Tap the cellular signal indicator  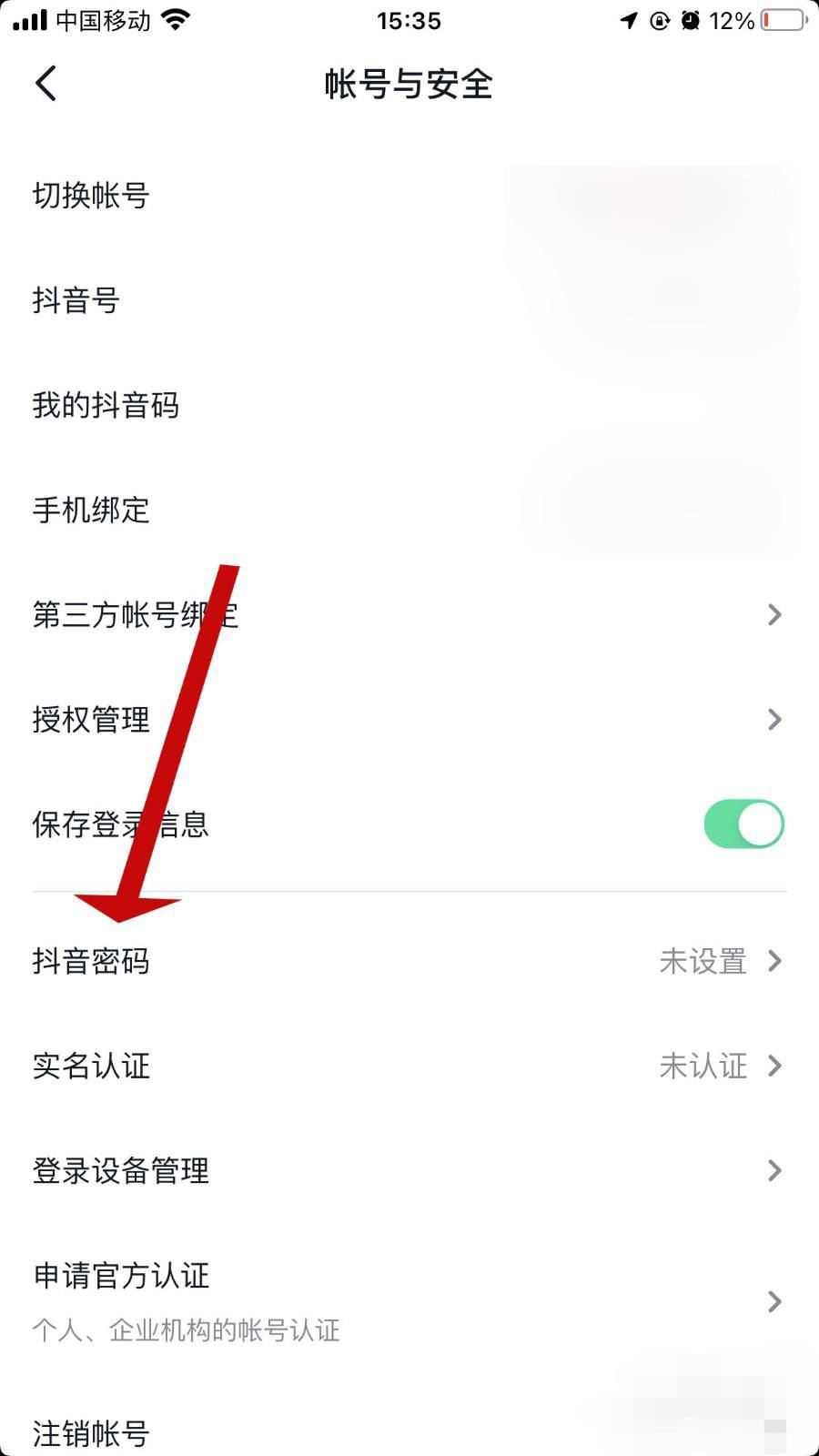30,20
